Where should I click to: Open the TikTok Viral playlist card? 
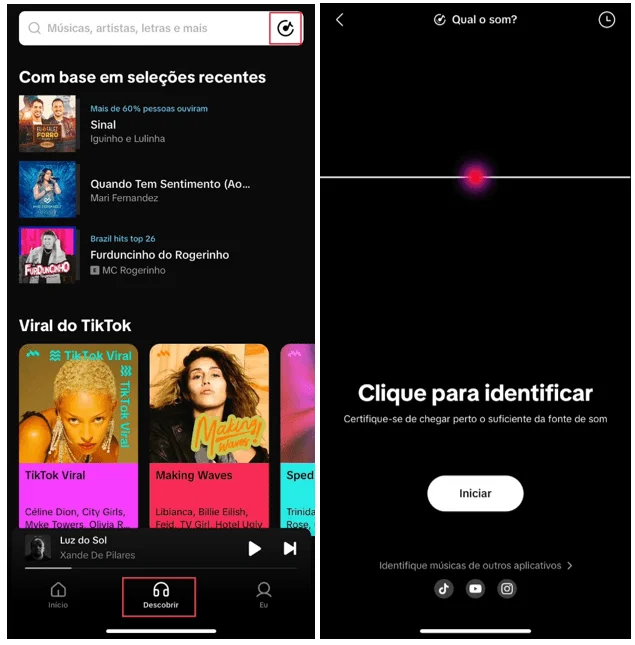point(78,435)
